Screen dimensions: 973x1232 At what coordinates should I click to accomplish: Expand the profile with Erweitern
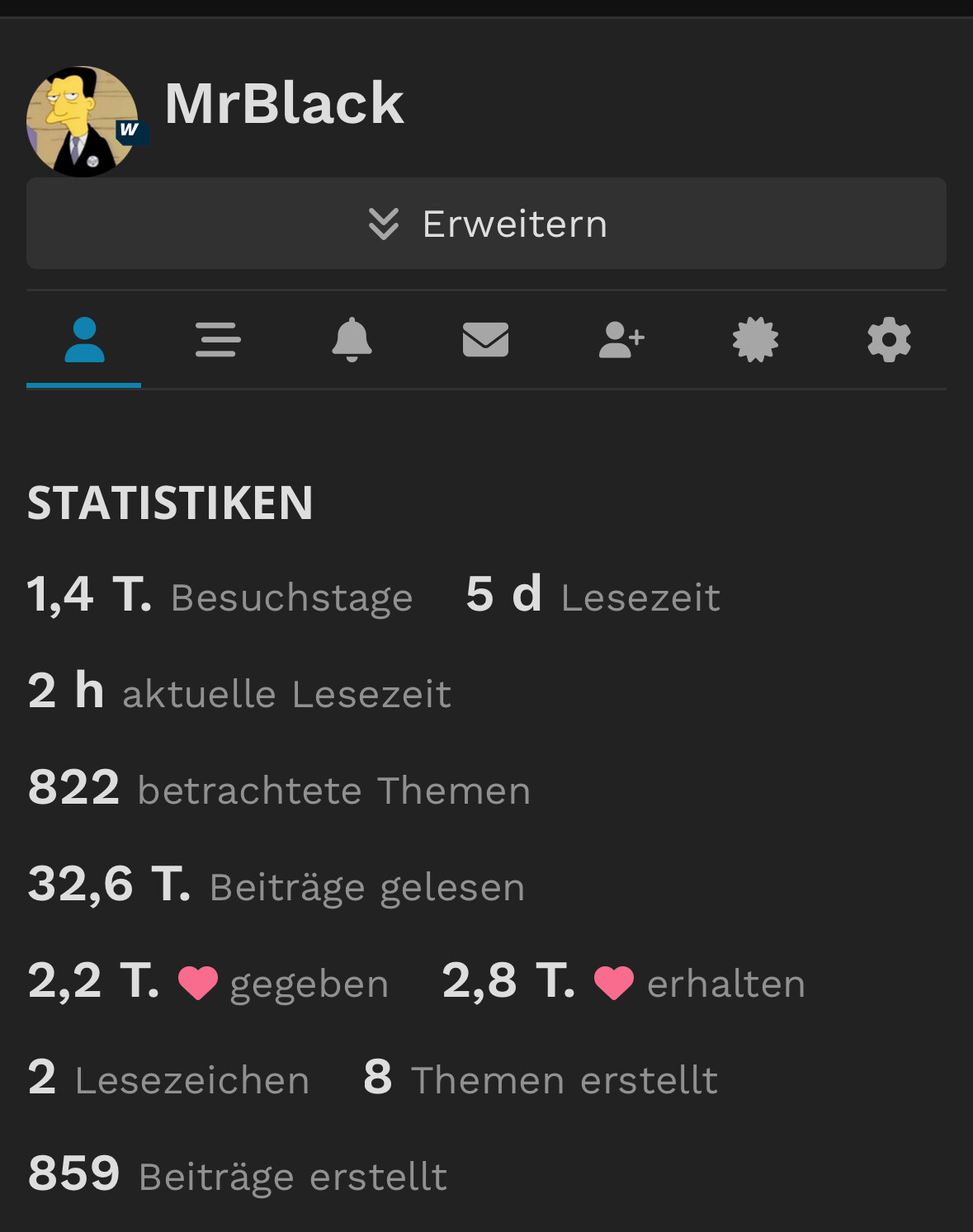[486, 224]
